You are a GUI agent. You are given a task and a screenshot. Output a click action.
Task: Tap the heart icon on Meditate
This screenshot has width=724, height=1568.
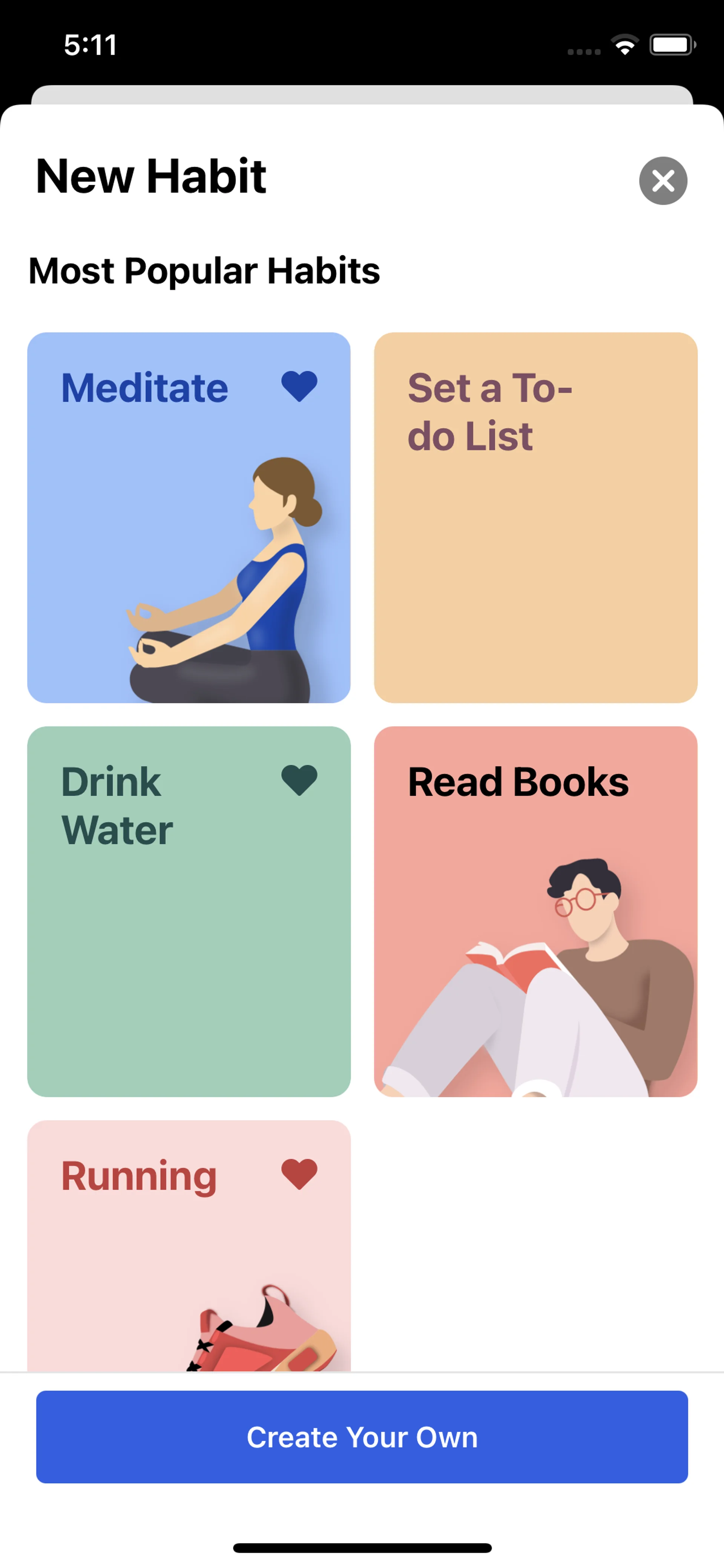coord(299,387)
